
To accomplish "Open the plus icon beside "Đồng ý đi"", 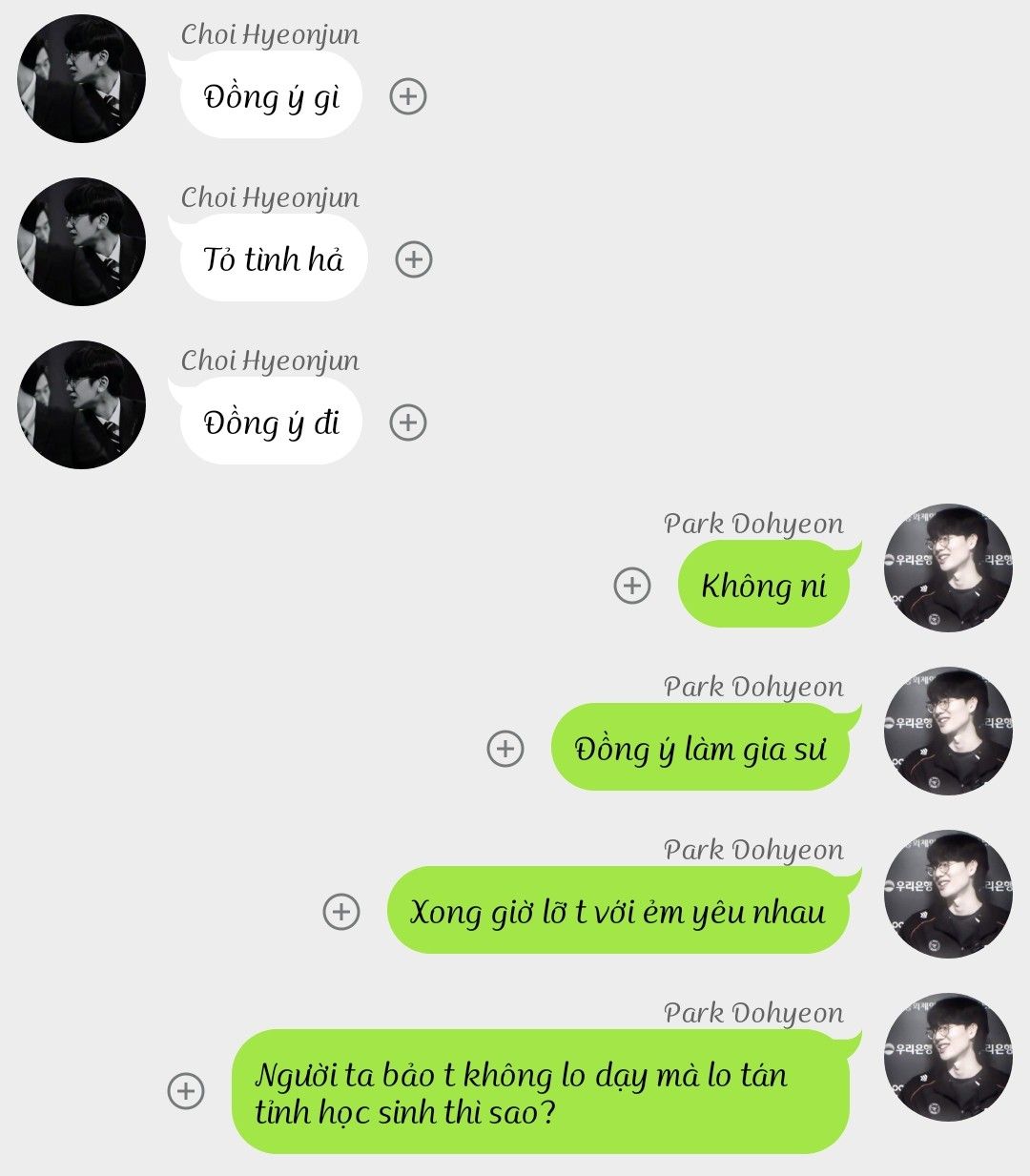I will tap(408, 423).
